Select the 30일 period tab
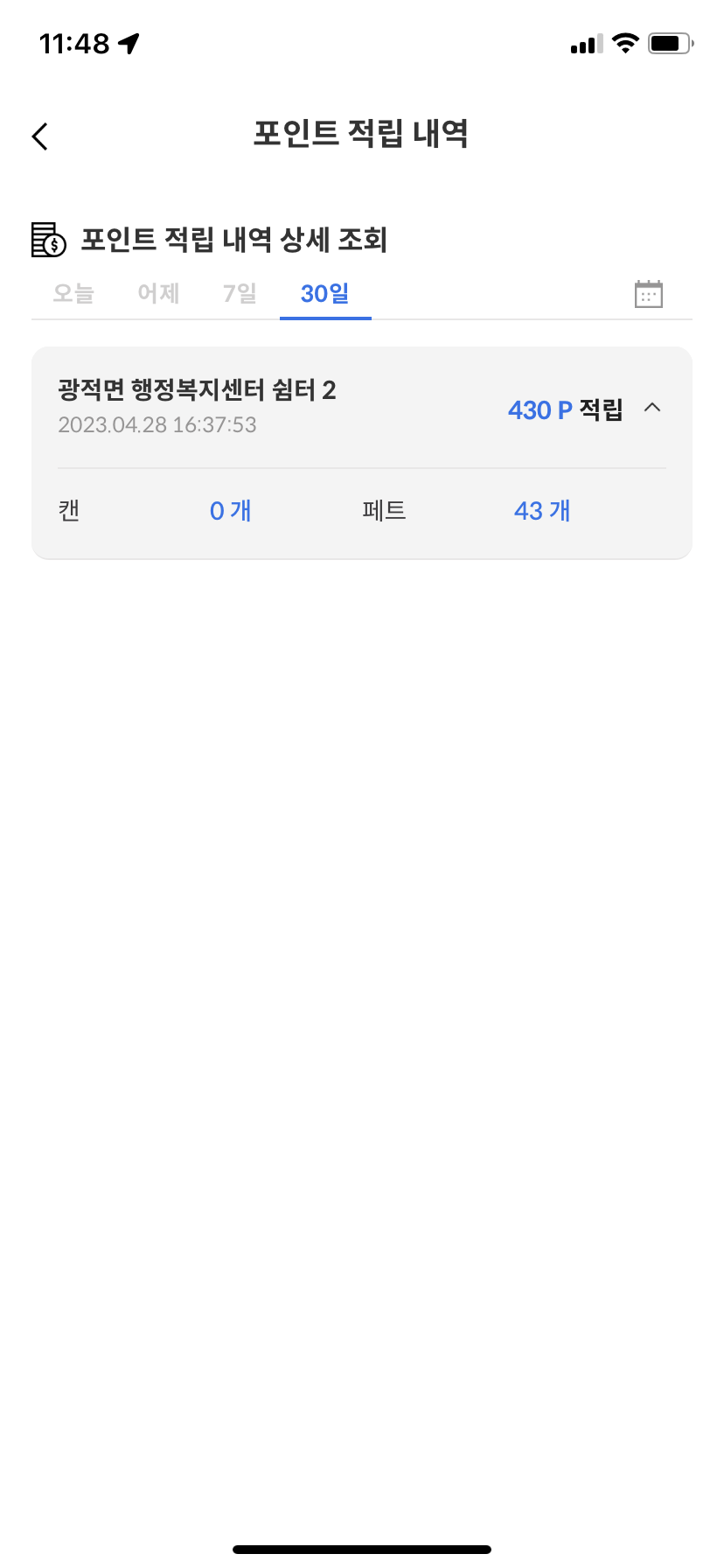Screen dimensions: 724x1568 [x=325, y=293]
